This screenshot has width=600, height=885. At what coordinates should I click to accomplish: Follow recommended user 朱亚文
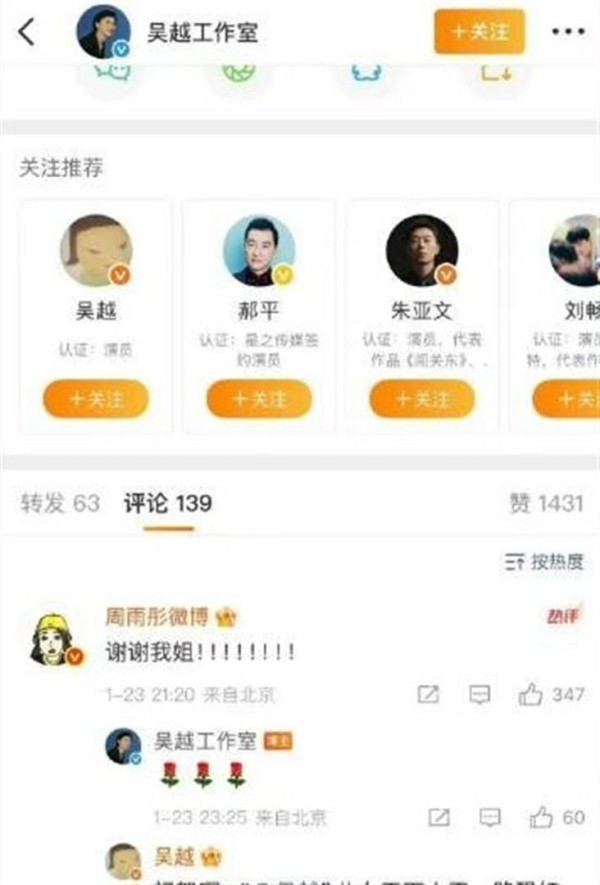(x=422, y=400)
